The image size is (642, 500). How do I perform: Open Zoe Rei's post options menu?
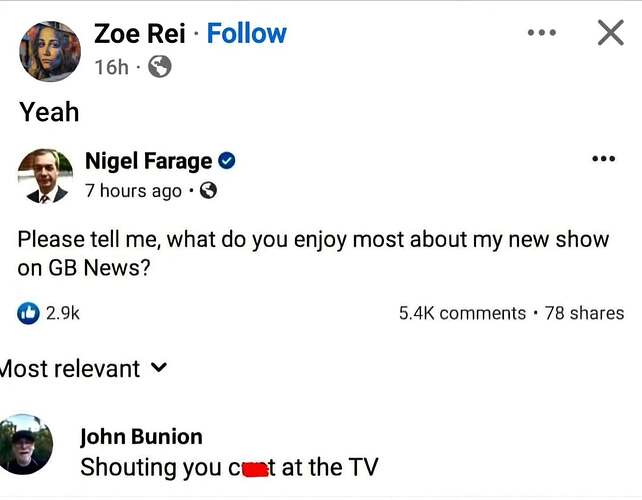[541, 33]
